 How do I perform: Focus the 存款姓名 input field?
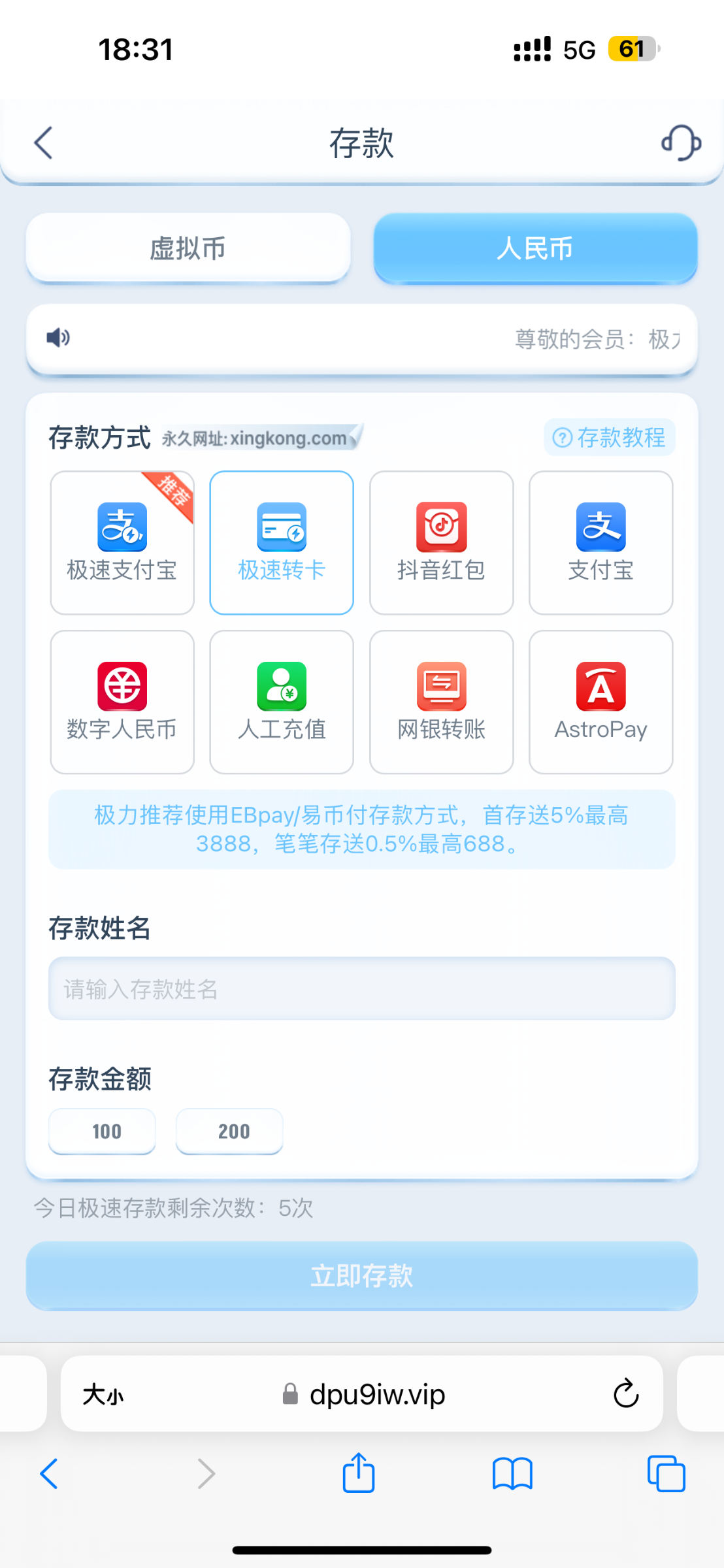(x=361, y=988)
